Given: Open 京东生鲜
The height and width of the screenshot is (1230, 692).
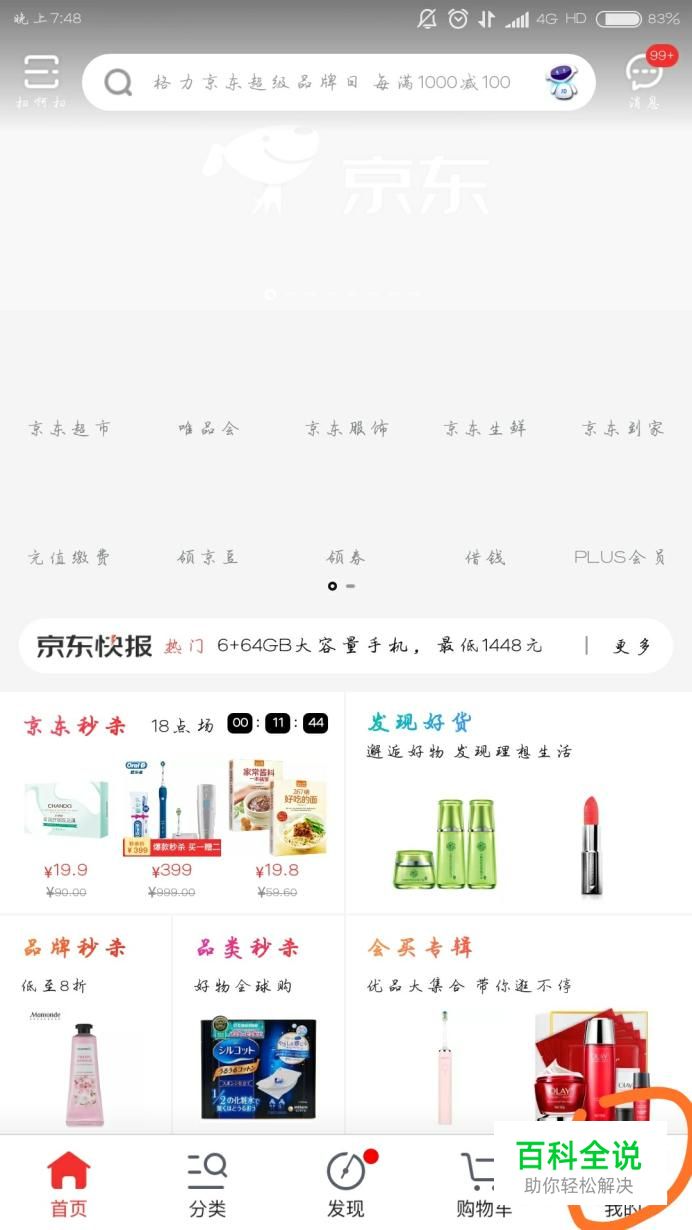Looking at the screenshot, I should [x=484, y=428].
